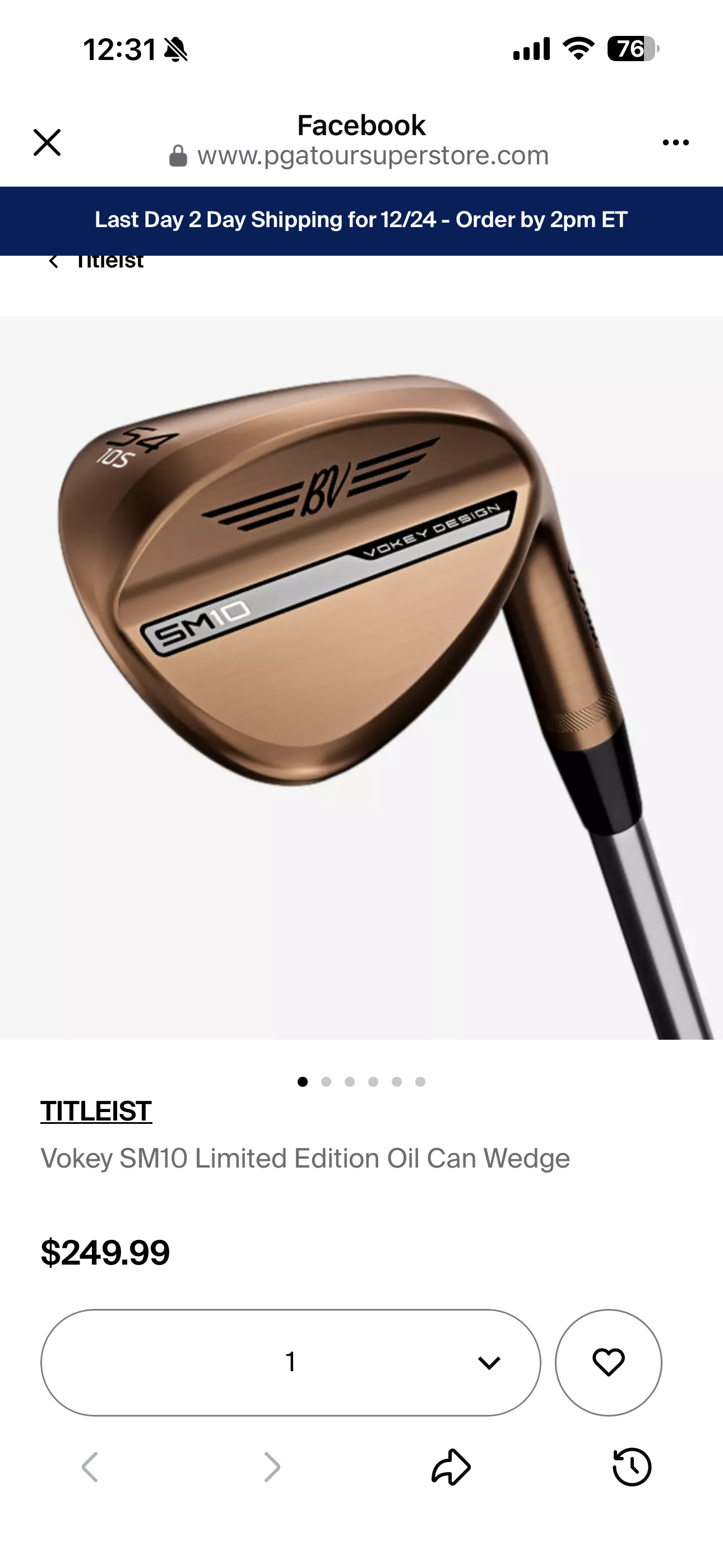Close the in-app browser
Image resolution: width=723 pixels, height=1568 pixels.
(x=47, y=142)
